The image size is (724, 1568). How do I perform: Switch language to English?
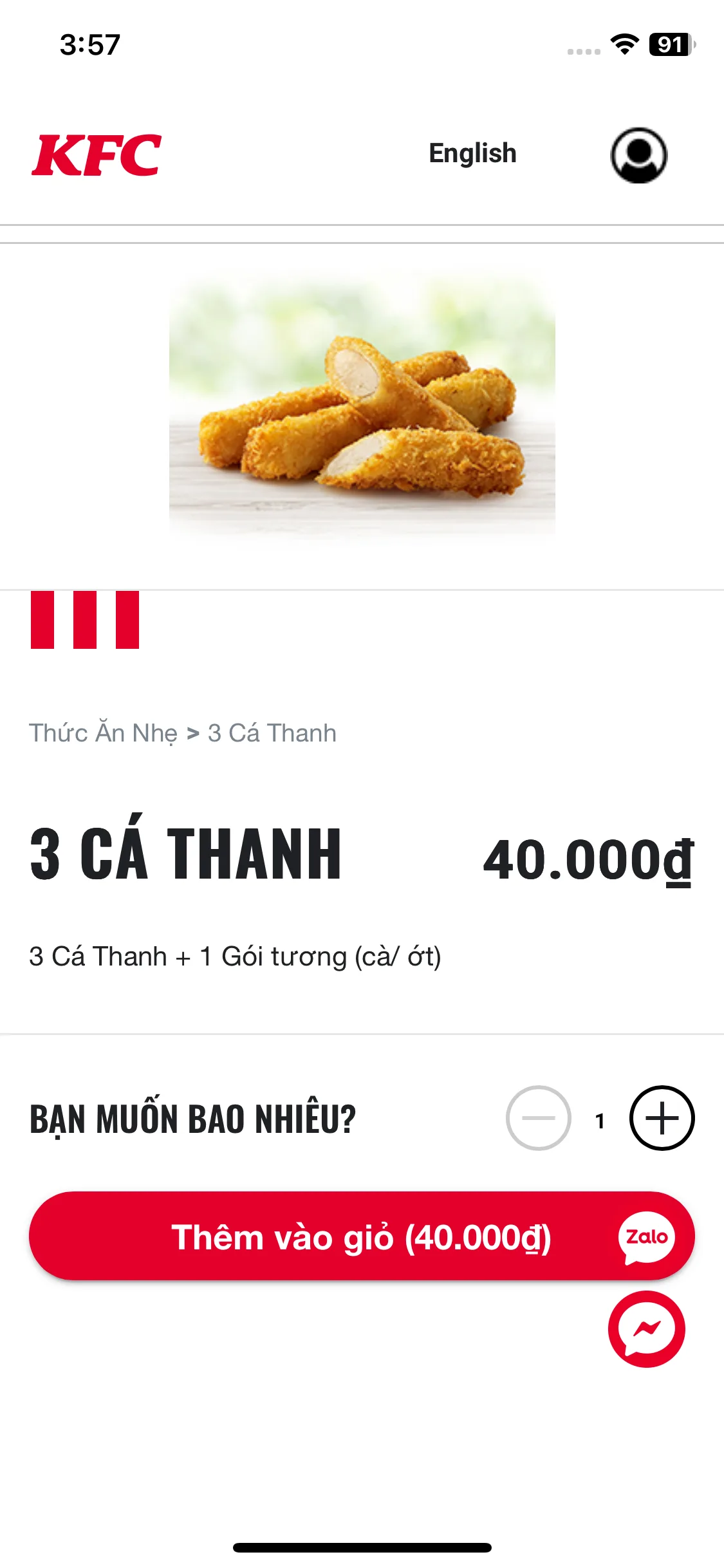click(472, 154)
